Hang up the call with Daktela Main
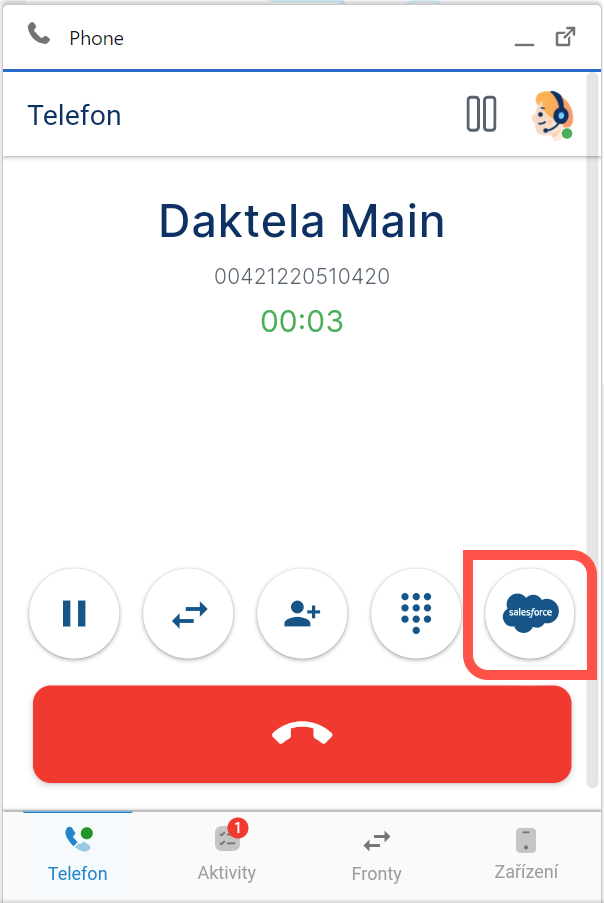The width and height of the screenshot is (604, 903). pos(302,734)
